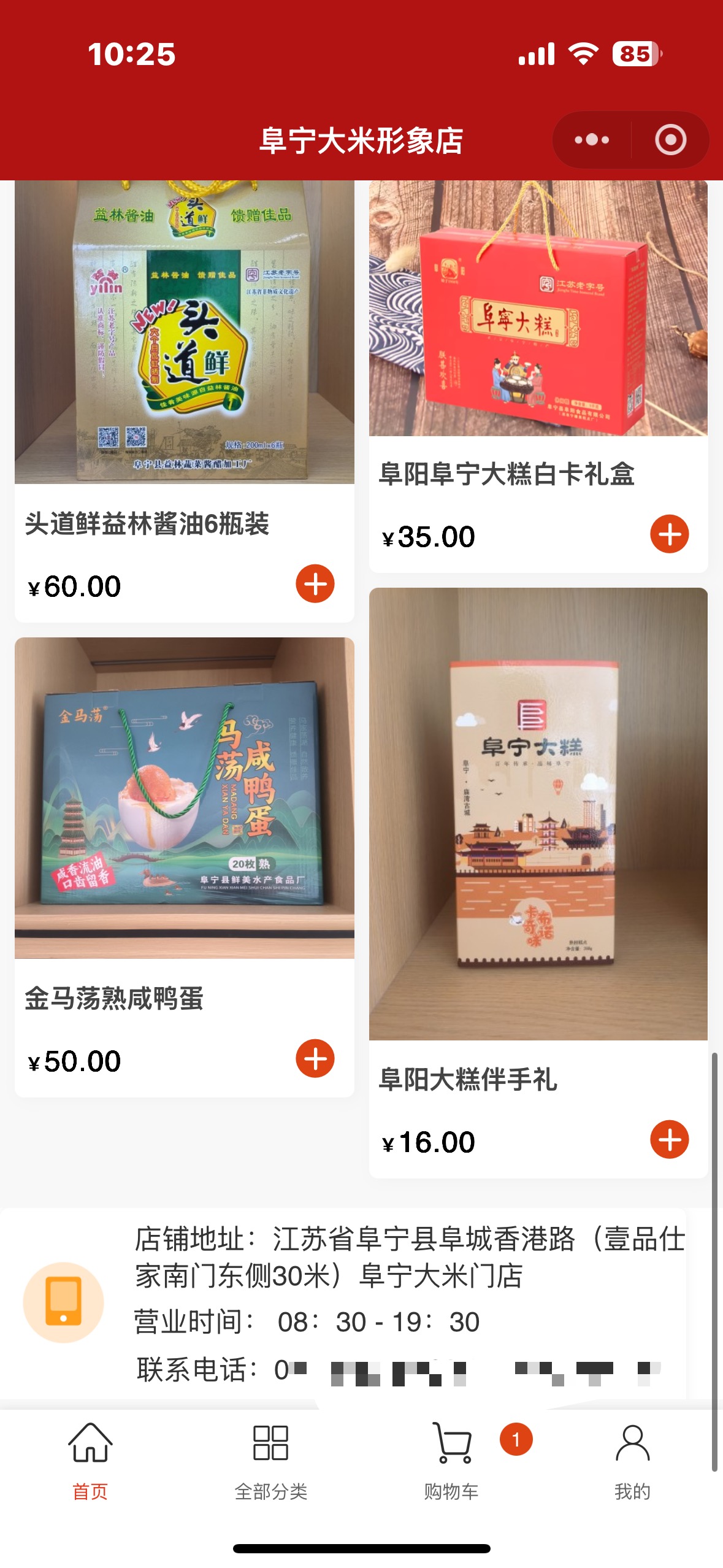Add 金马荡熟咸鸭蛋 to cart
The height and width of the screenshot is (1568, 723).
point(315,1058)
